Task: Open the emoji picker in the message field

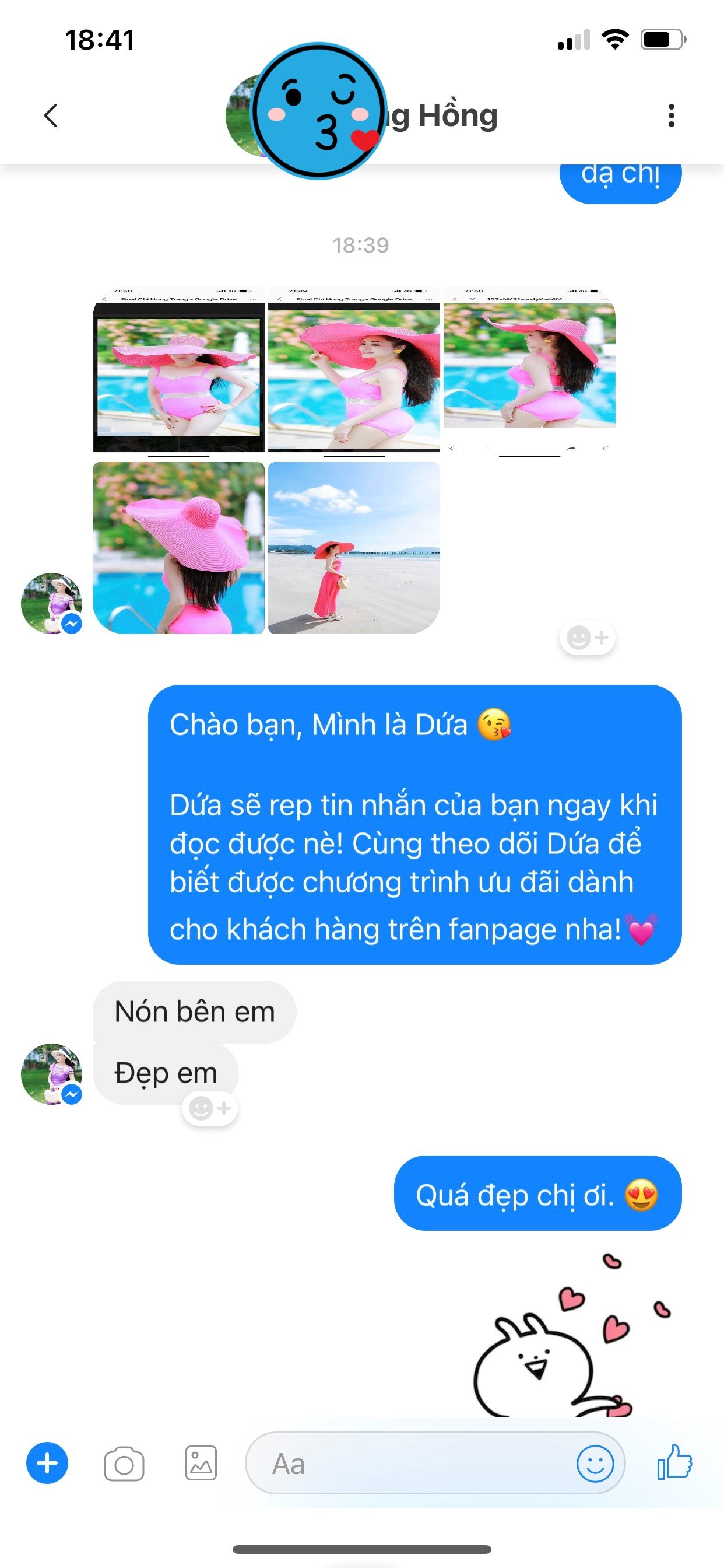Action: coord(595,1464)
